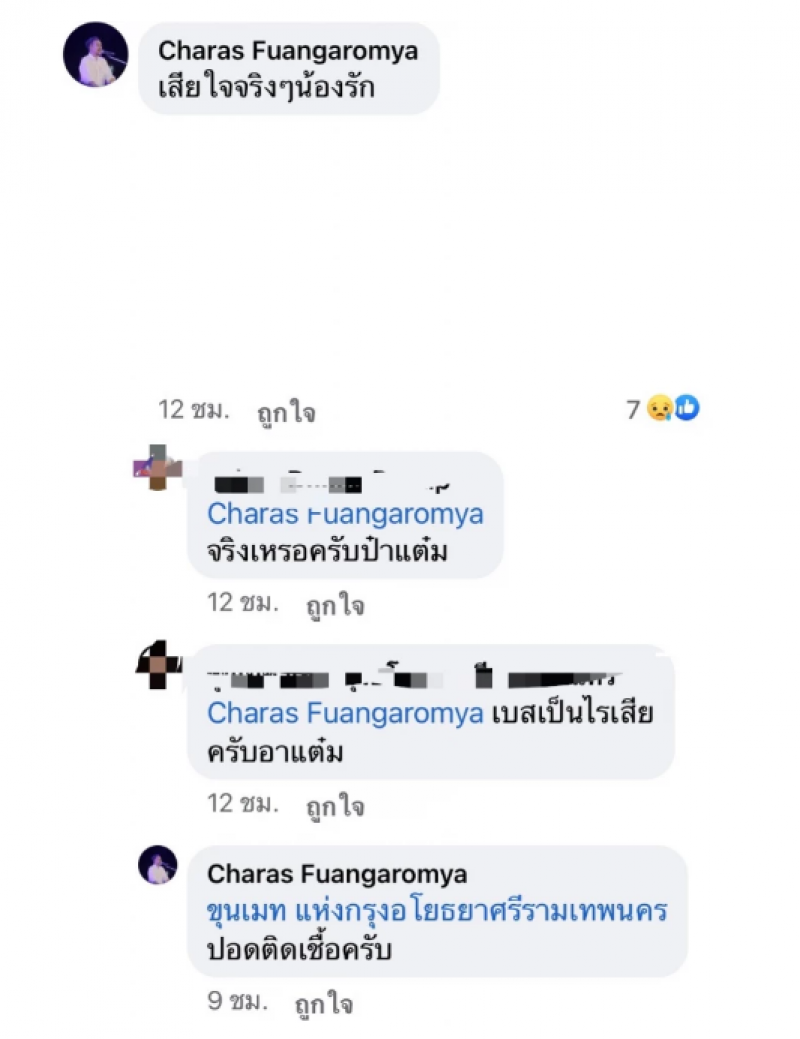
Task: Open Charas Fuangaromya mention in "จริงเหรอครับป๋าแต๋ม" reply
Action: [x=345, y=514]
